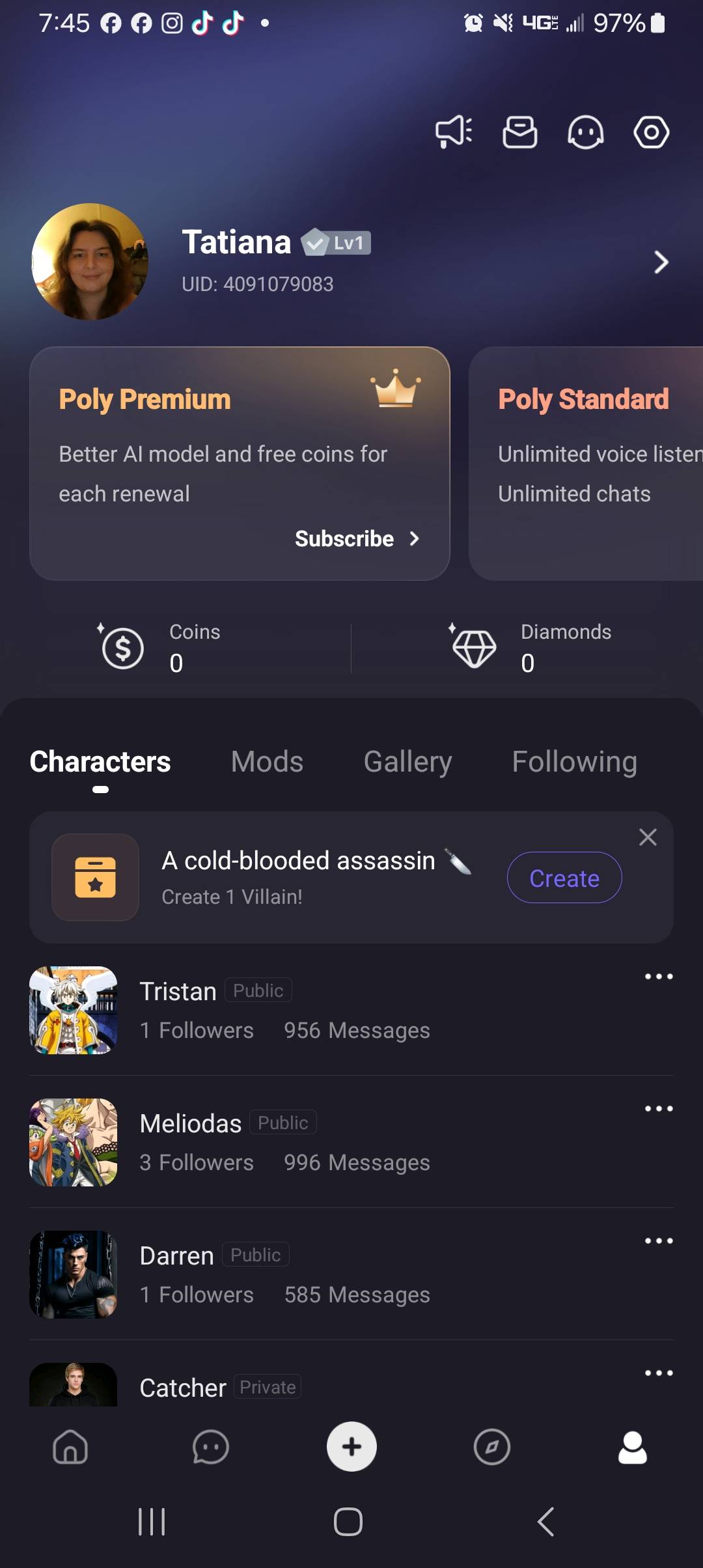Dismiss the cold-blooded assassin banner

coord(648,837)
